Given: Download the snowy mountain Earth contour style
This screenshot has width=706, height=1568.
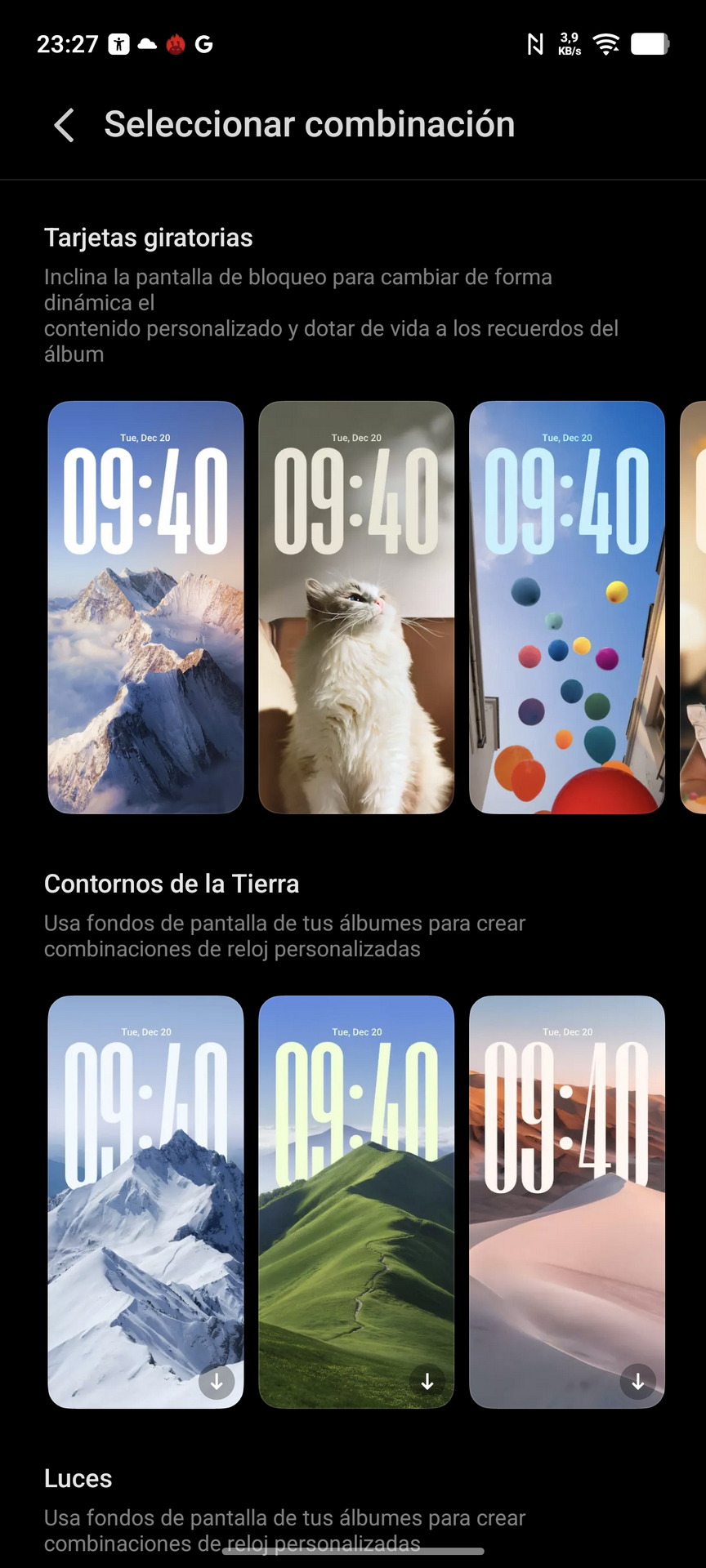Looking at the screenshot, I should tap(217, 1382).
